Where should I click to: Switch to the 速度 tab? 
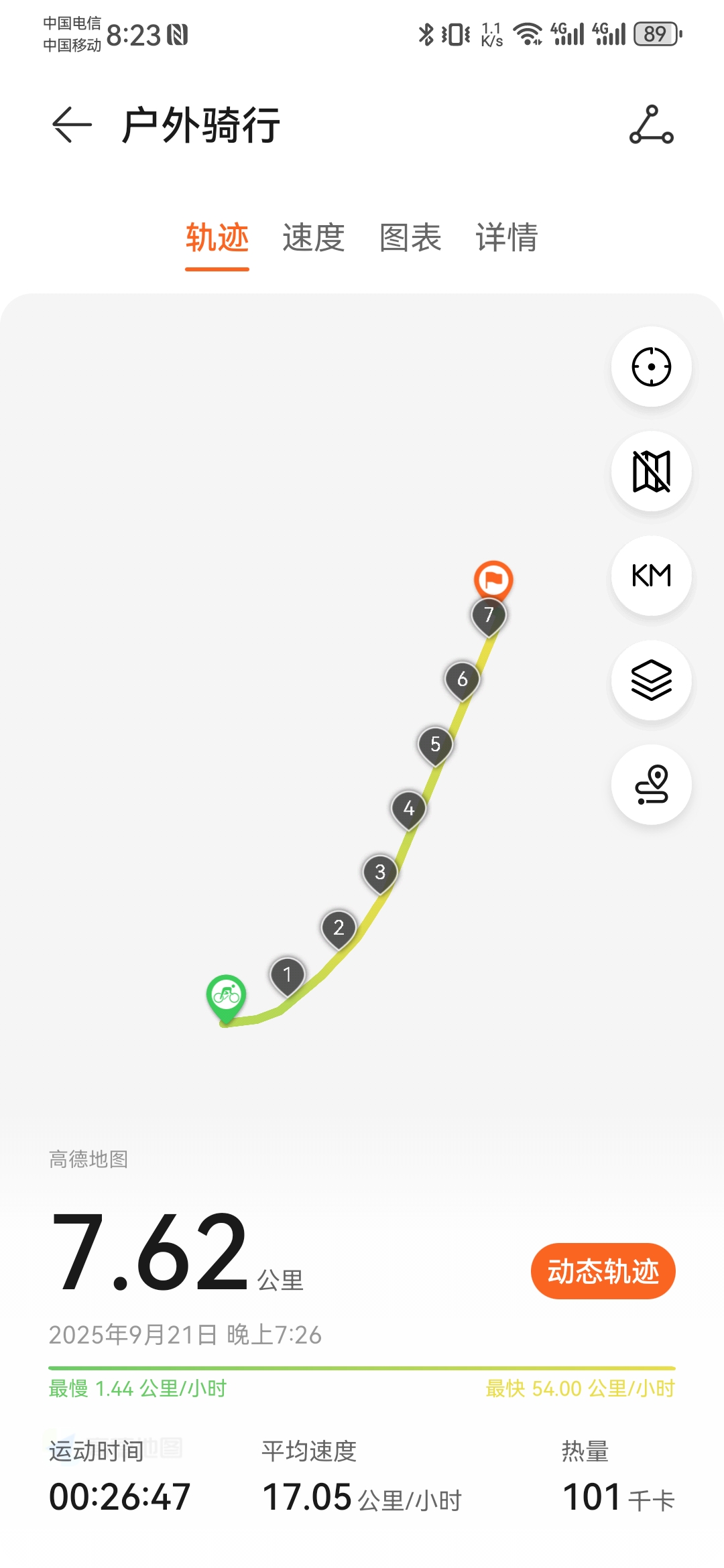[314, 238]
